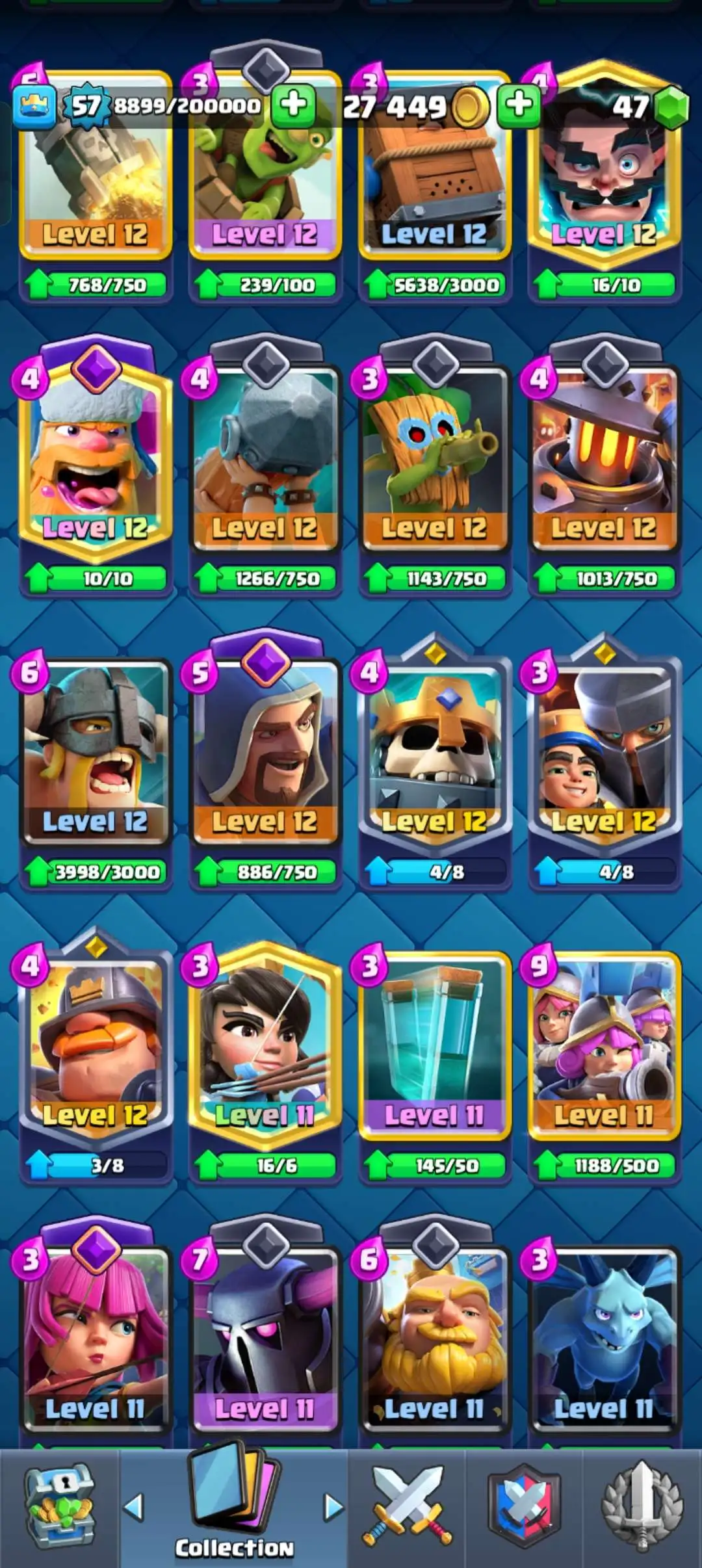Tap the left arrow beside Collection
702x1568 pixels.
(134, 1507)
